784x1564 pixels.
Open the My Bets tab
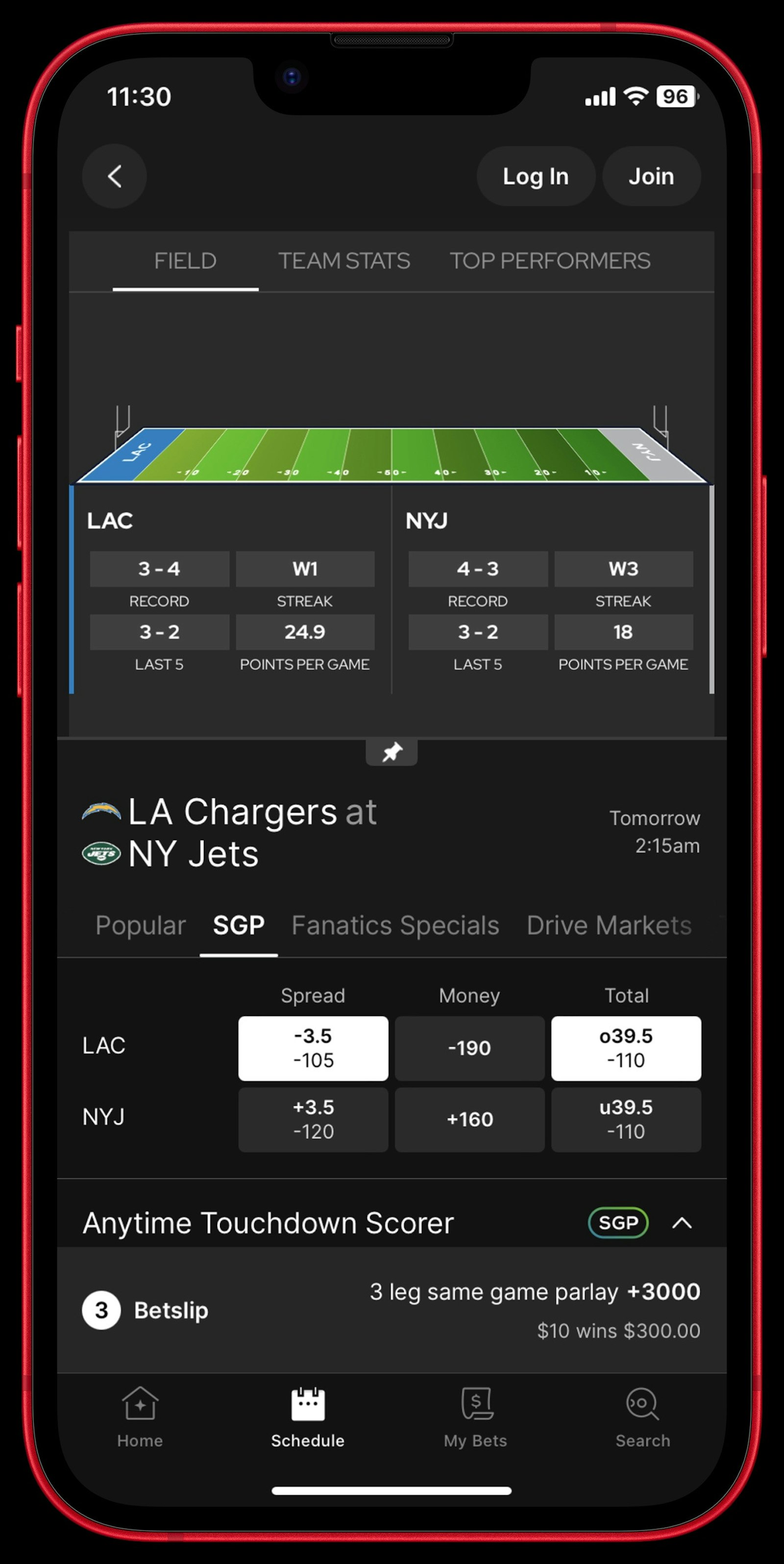(475, 1417)
